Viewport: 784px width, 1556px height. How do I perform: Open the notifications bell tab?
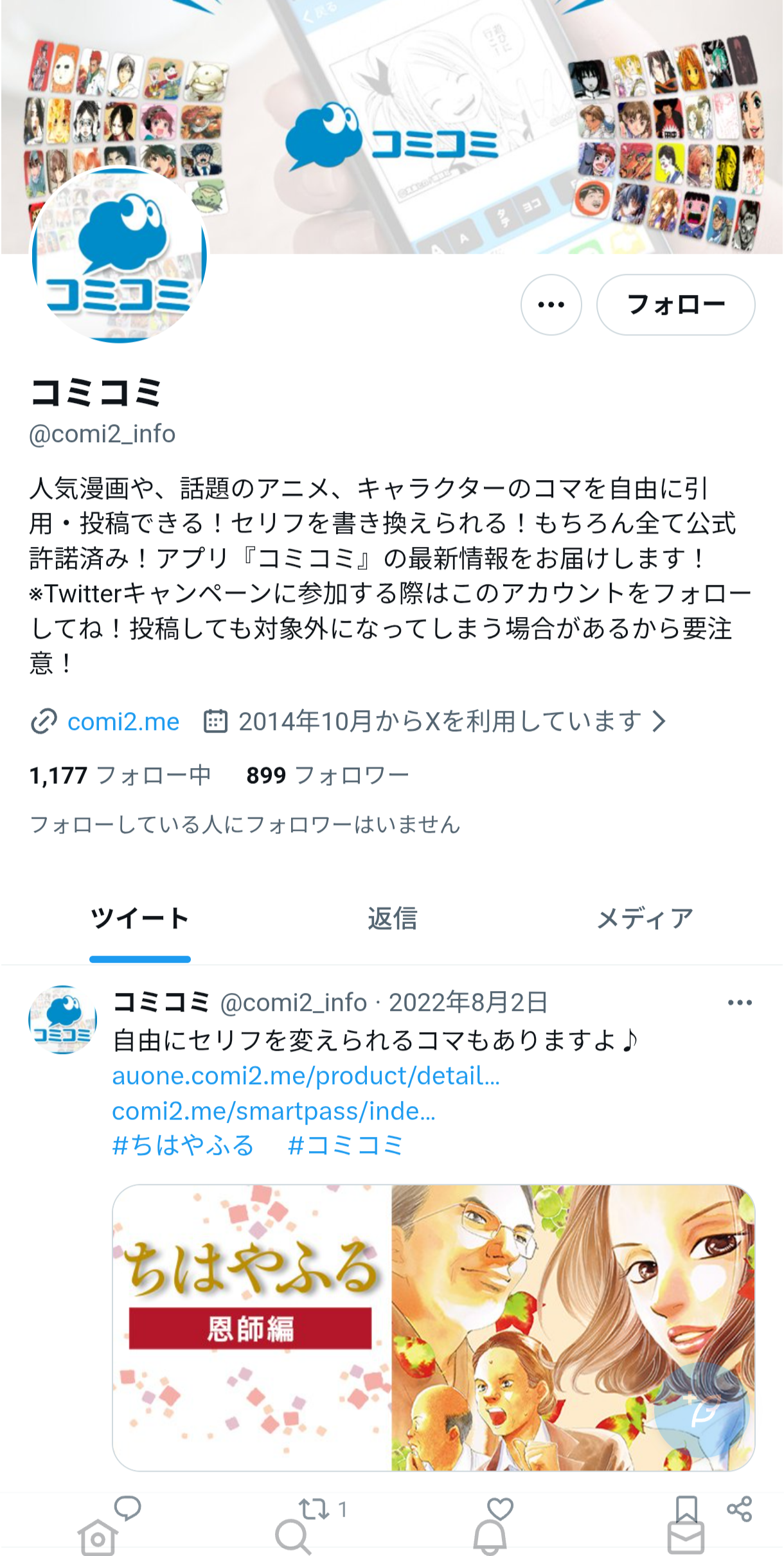pos(490,1538)
